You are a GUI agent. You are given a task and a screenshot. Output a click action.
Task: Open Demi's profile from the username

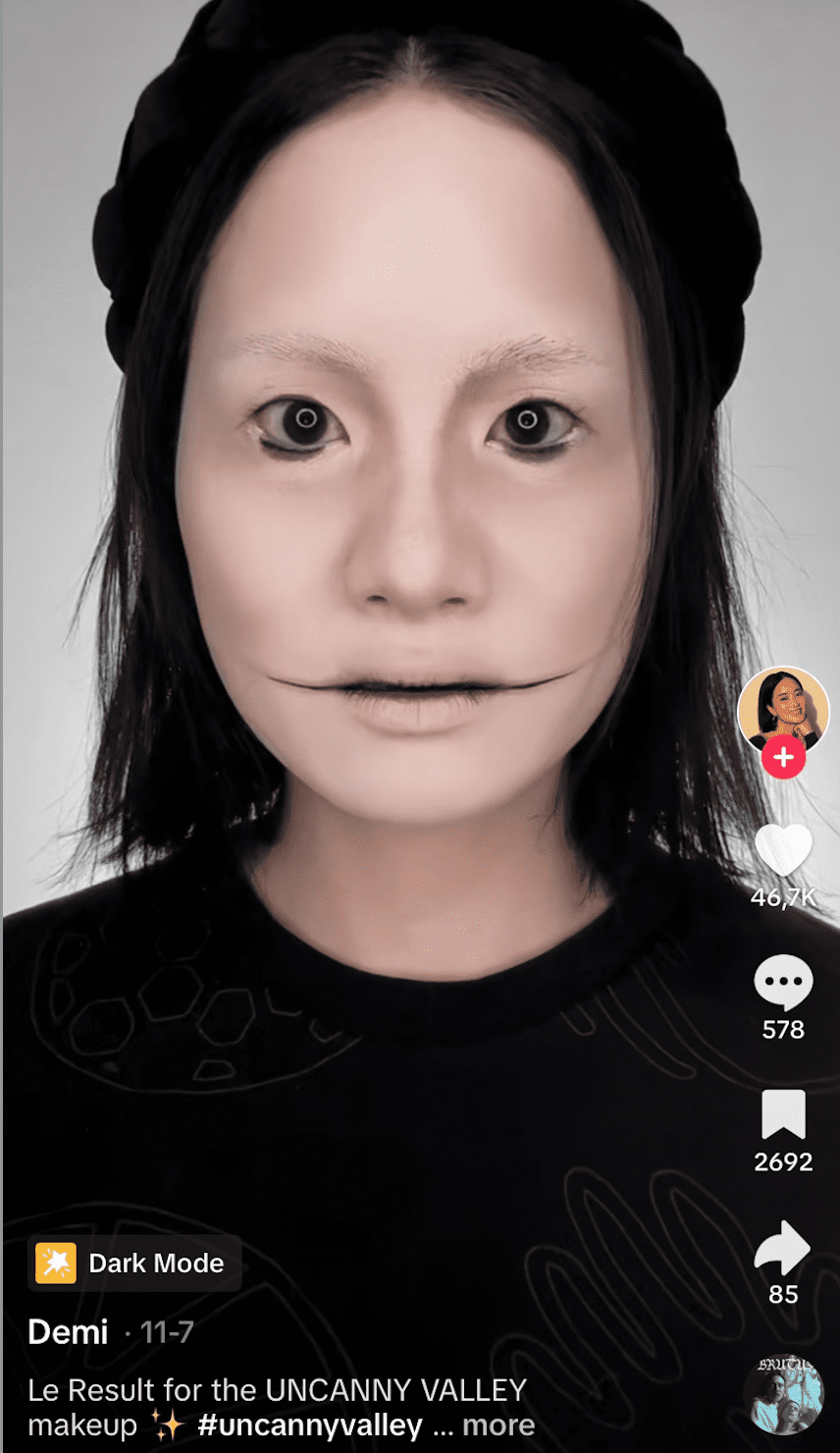click(x=68, y=1332)
